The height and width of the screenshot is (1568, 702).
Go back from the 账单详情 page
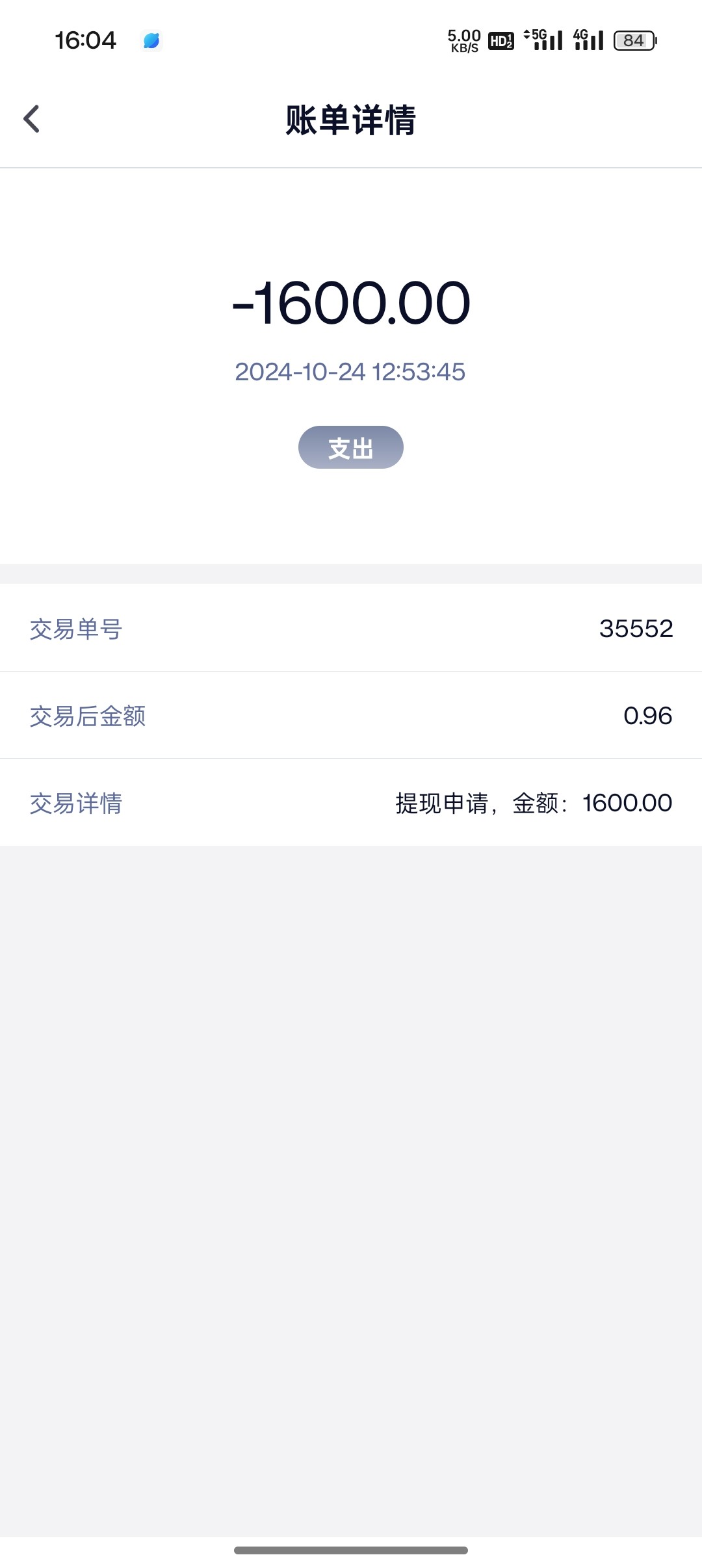coord(31,119)
